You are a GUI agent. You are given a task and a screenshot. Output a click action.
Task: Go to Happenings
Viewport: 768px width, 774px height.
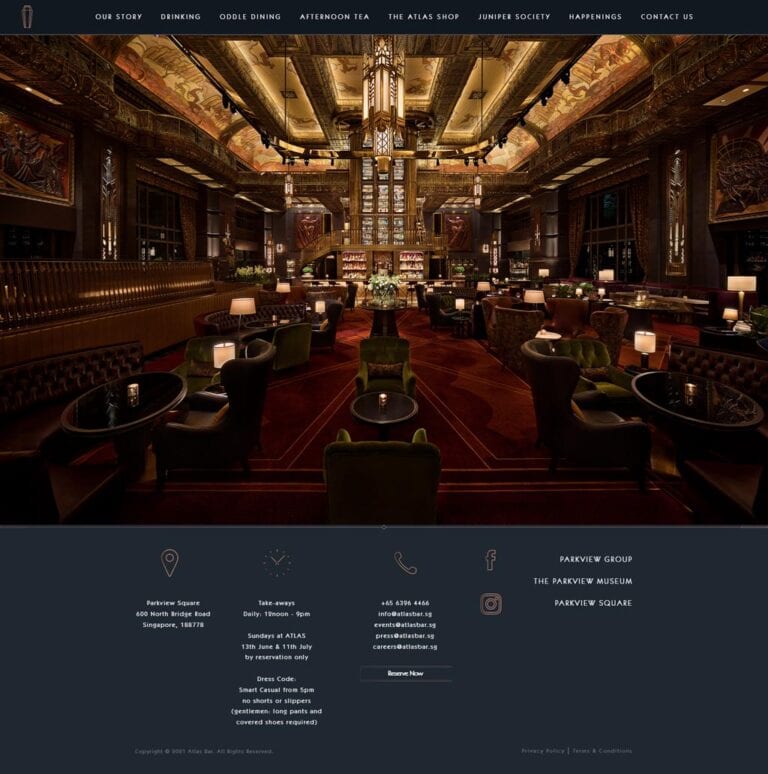(595, 17)
